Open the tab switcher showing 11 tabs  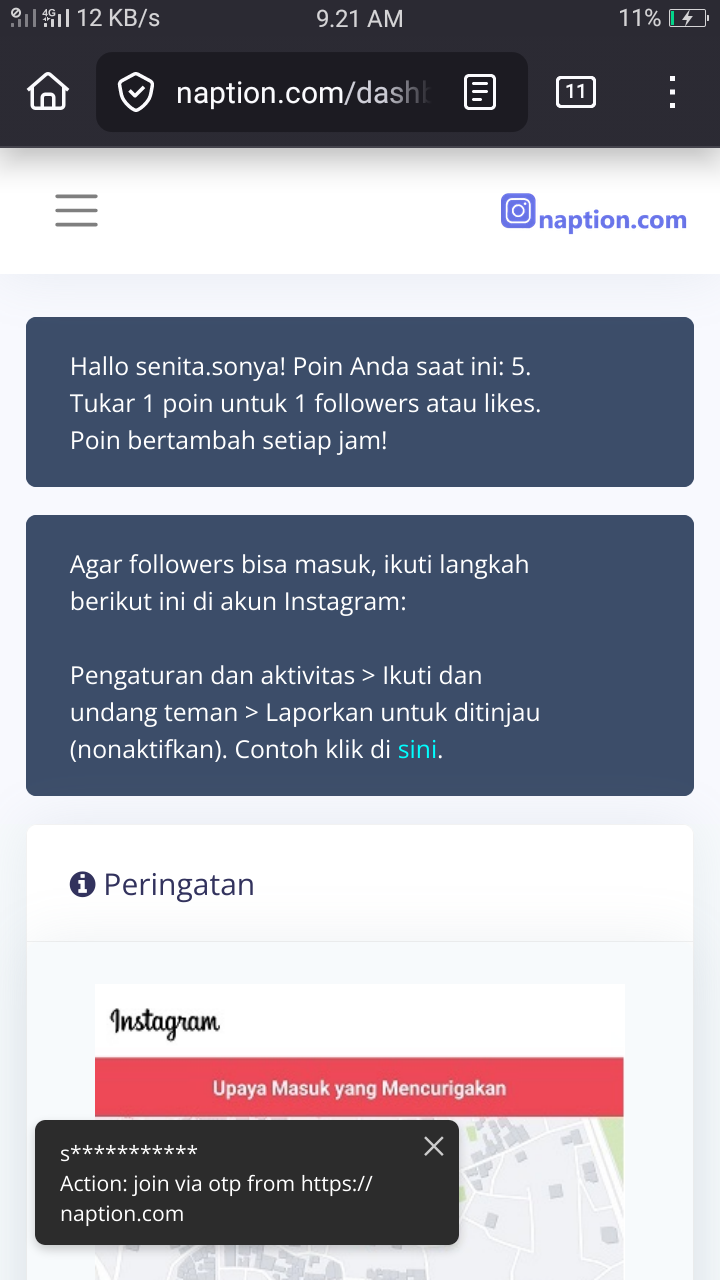[575, 93]
